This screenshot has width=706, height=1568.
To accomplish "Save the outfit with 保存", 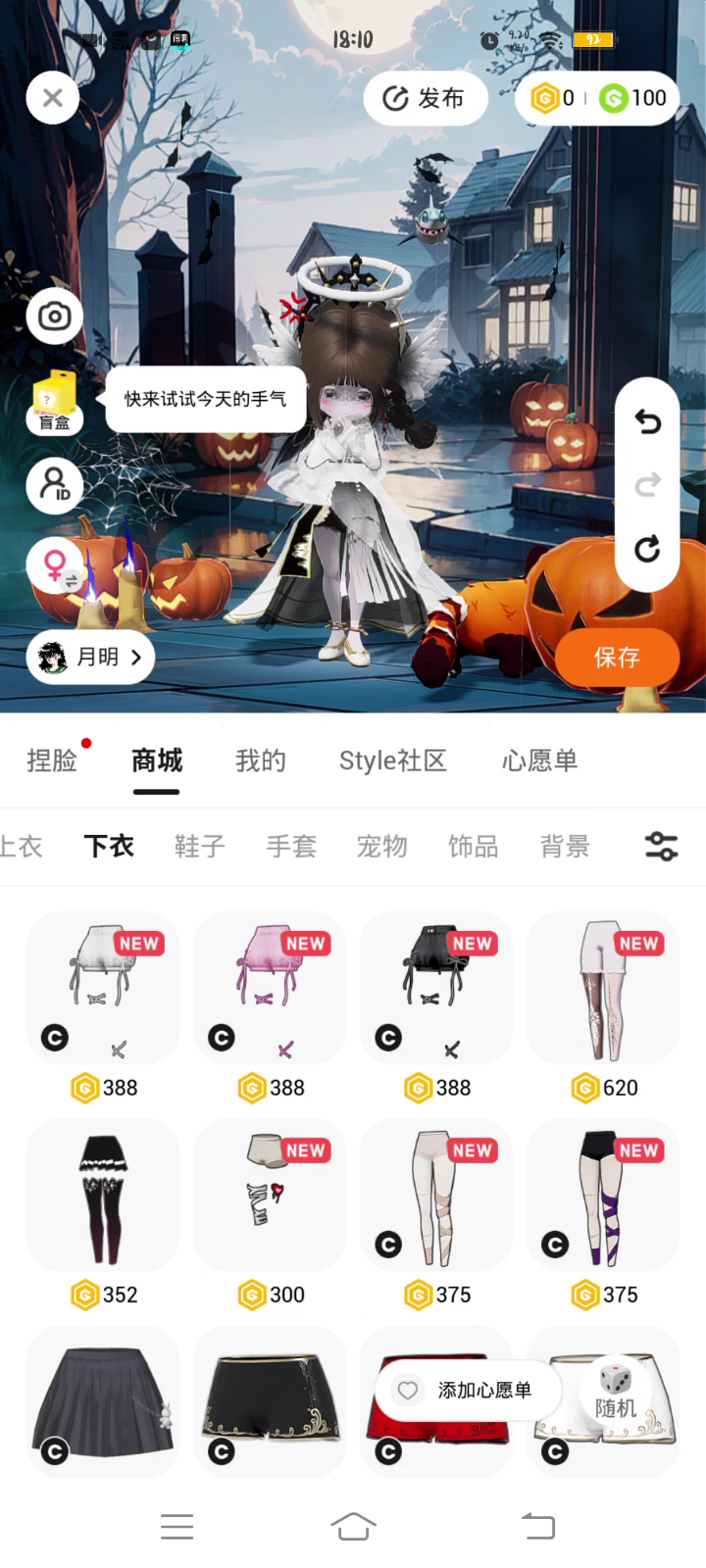I will (617, 657).
